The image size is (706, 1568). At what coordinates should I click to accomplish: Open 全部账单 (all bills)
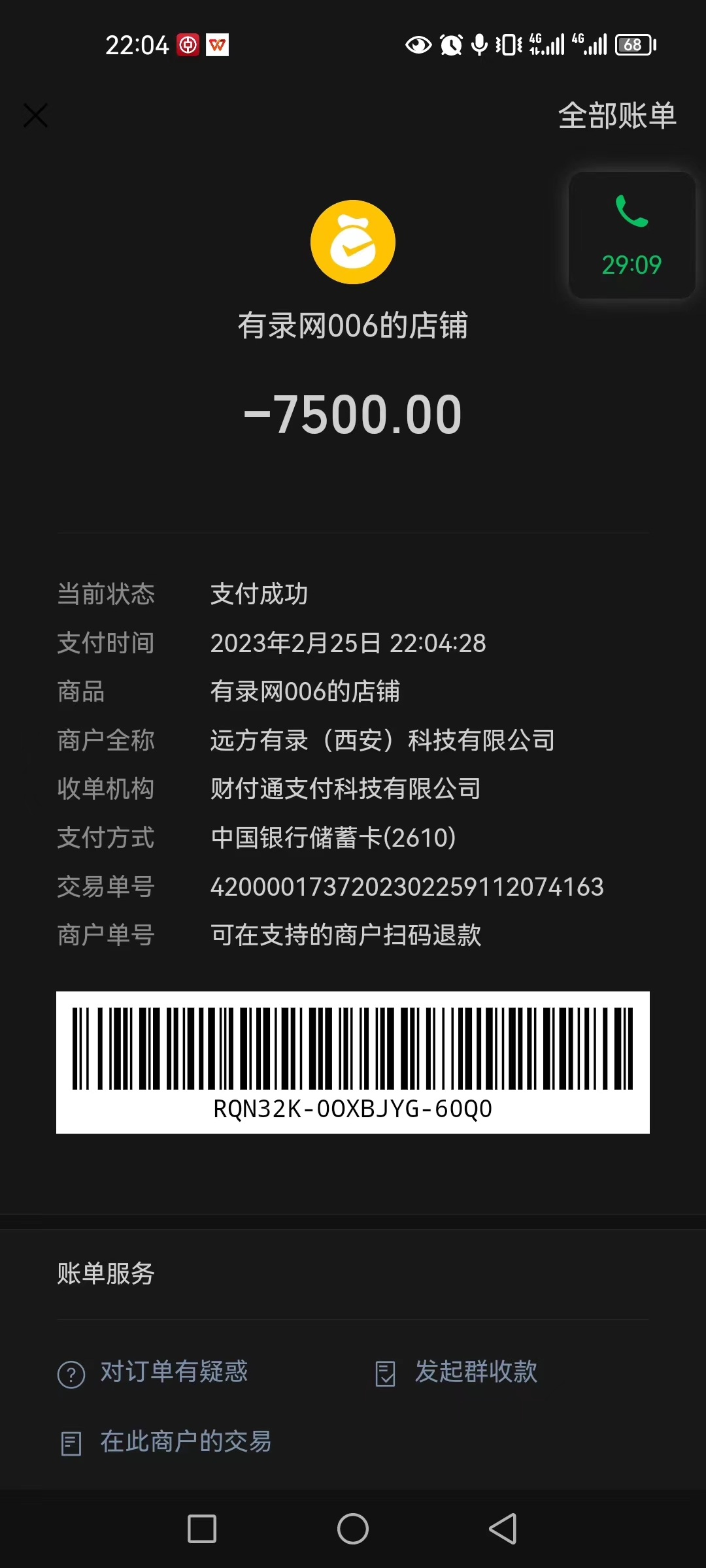point(616,116)
